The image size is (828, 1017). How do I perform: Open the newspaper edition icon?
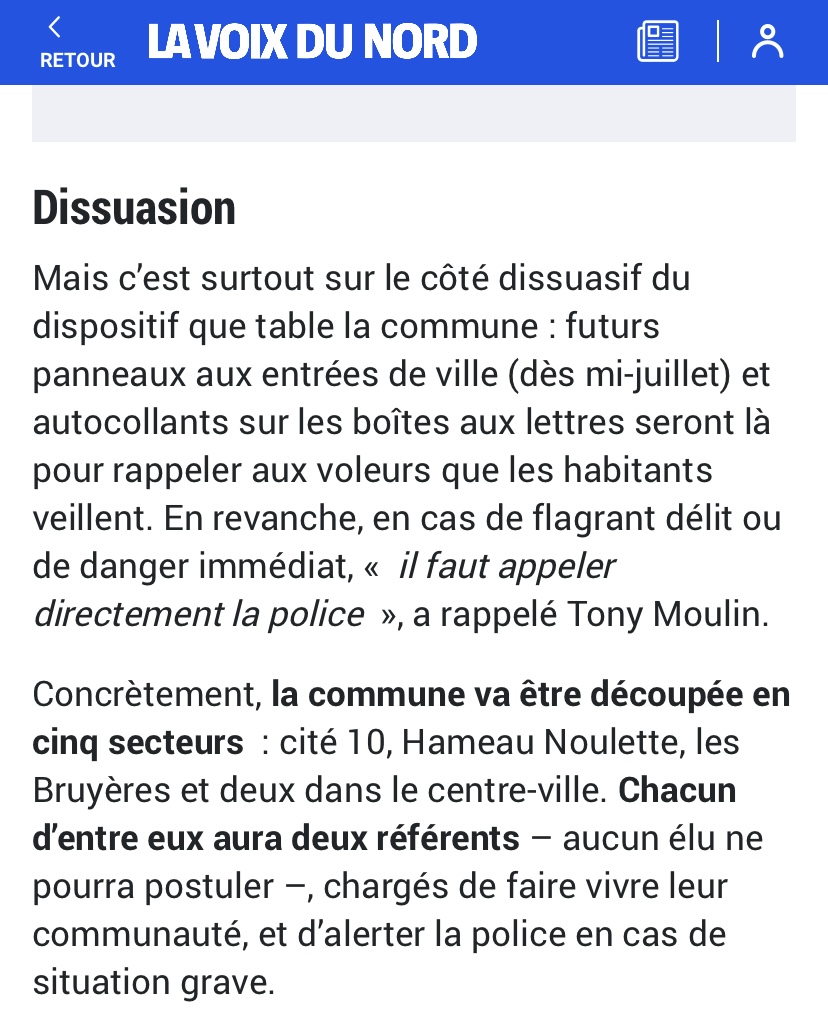[x=657, y=42]
